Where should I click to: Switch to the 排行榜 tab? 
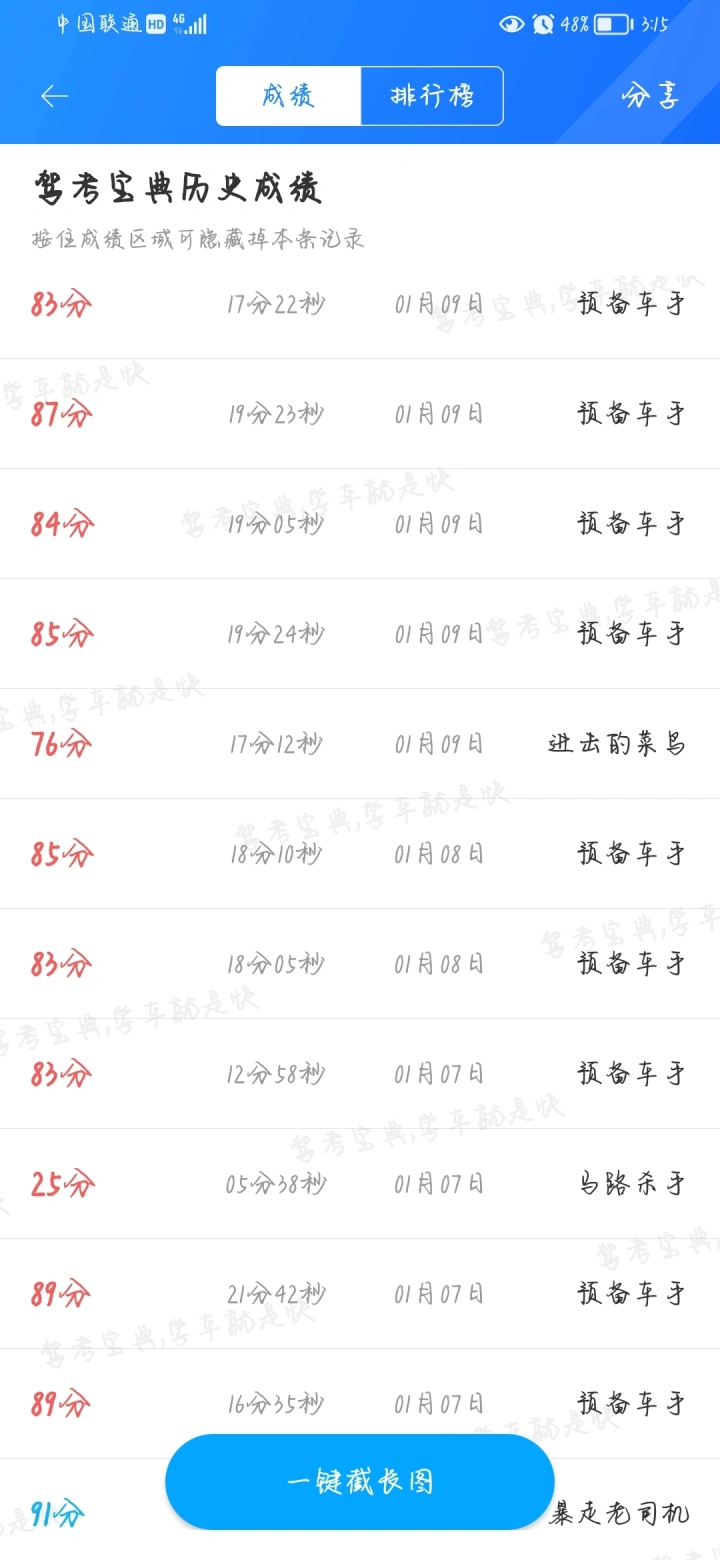coord(432,96)
